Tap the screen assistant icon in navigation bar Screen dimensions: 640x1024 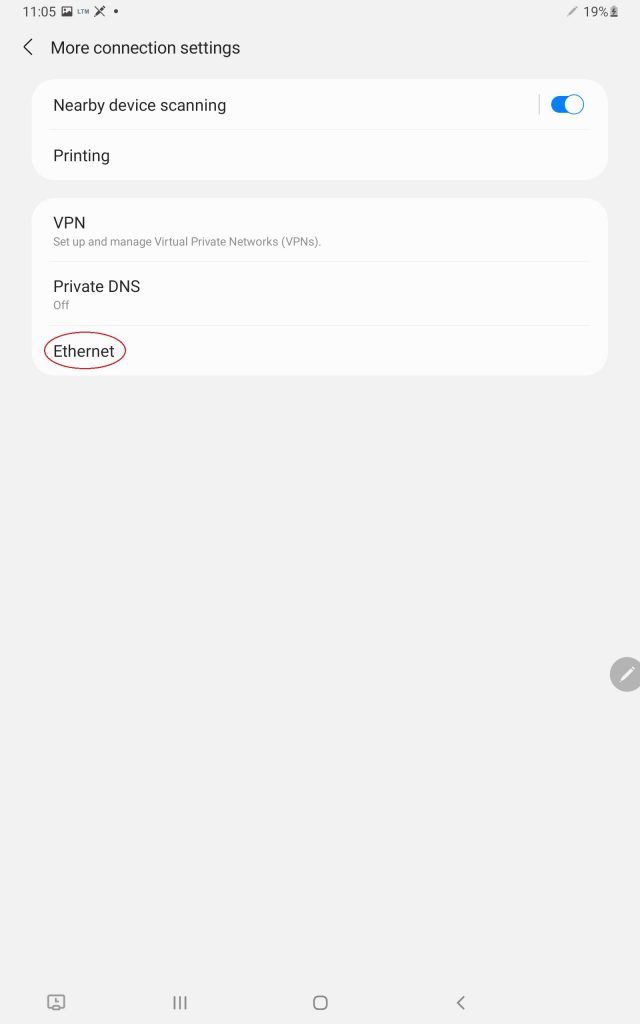[x=56, y=1002]
